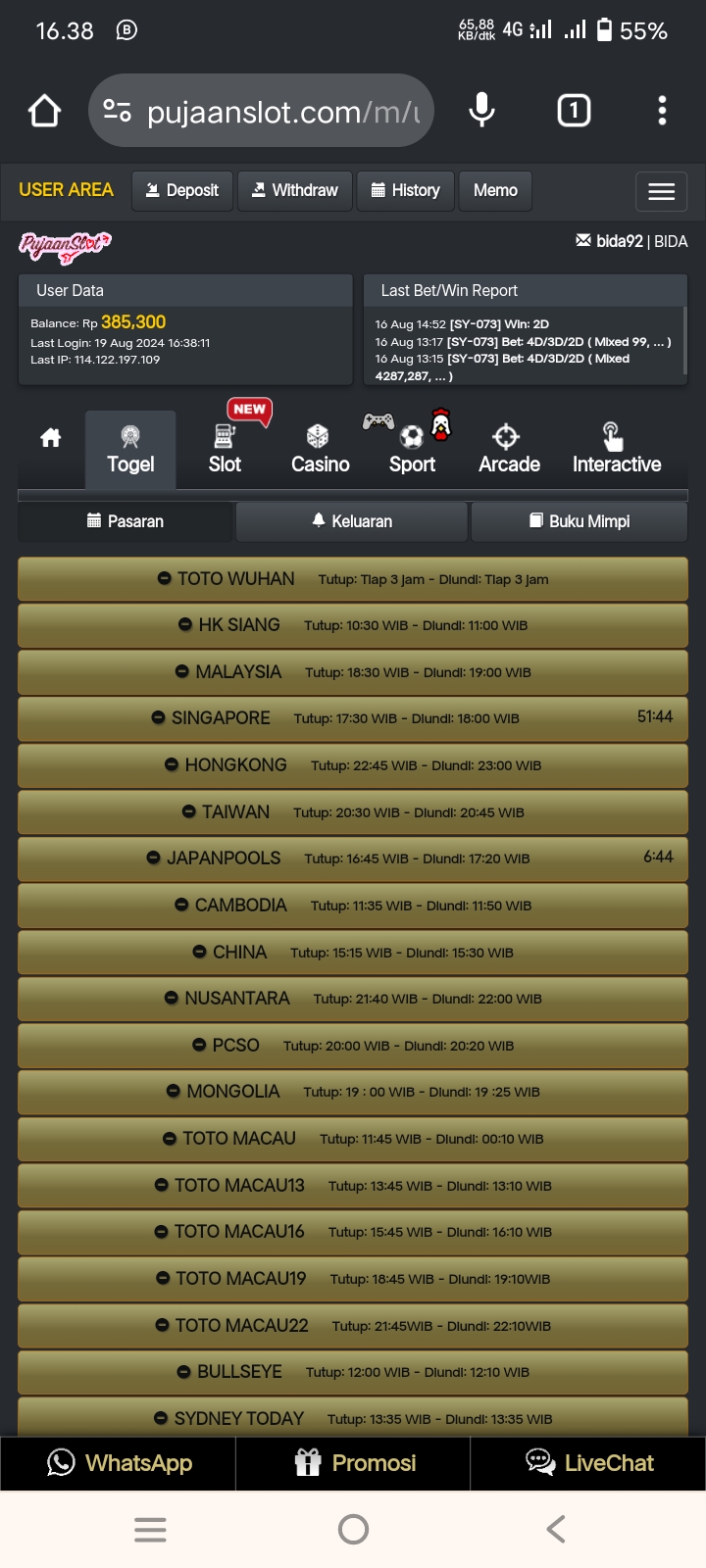Start voice search with the microphone
Image resolution: width=706 pixels, height=1568 pixels.
click(x=481, y=111)
